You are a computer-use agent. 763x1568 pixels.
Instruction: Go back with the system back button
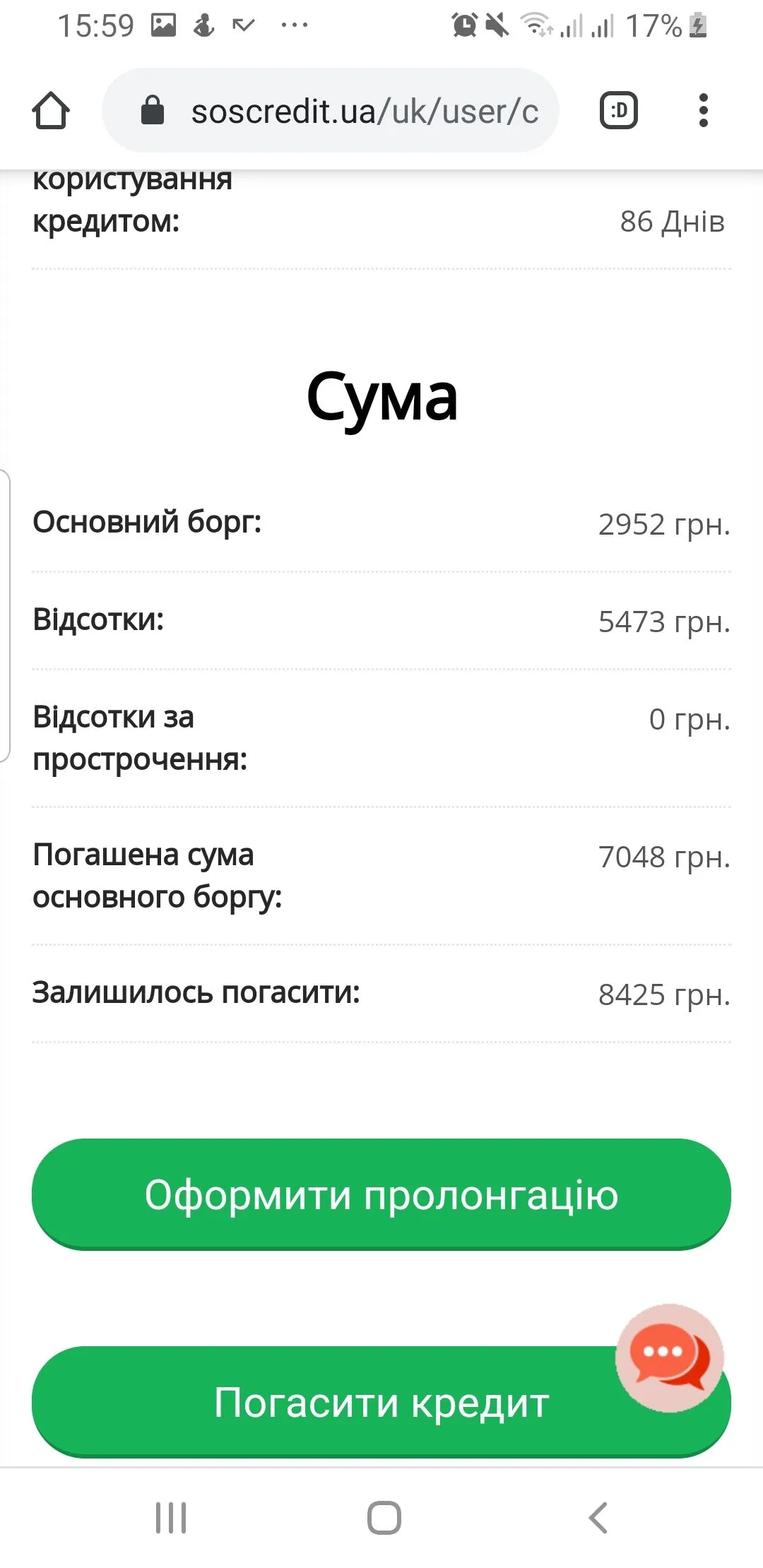[598, 1517]
